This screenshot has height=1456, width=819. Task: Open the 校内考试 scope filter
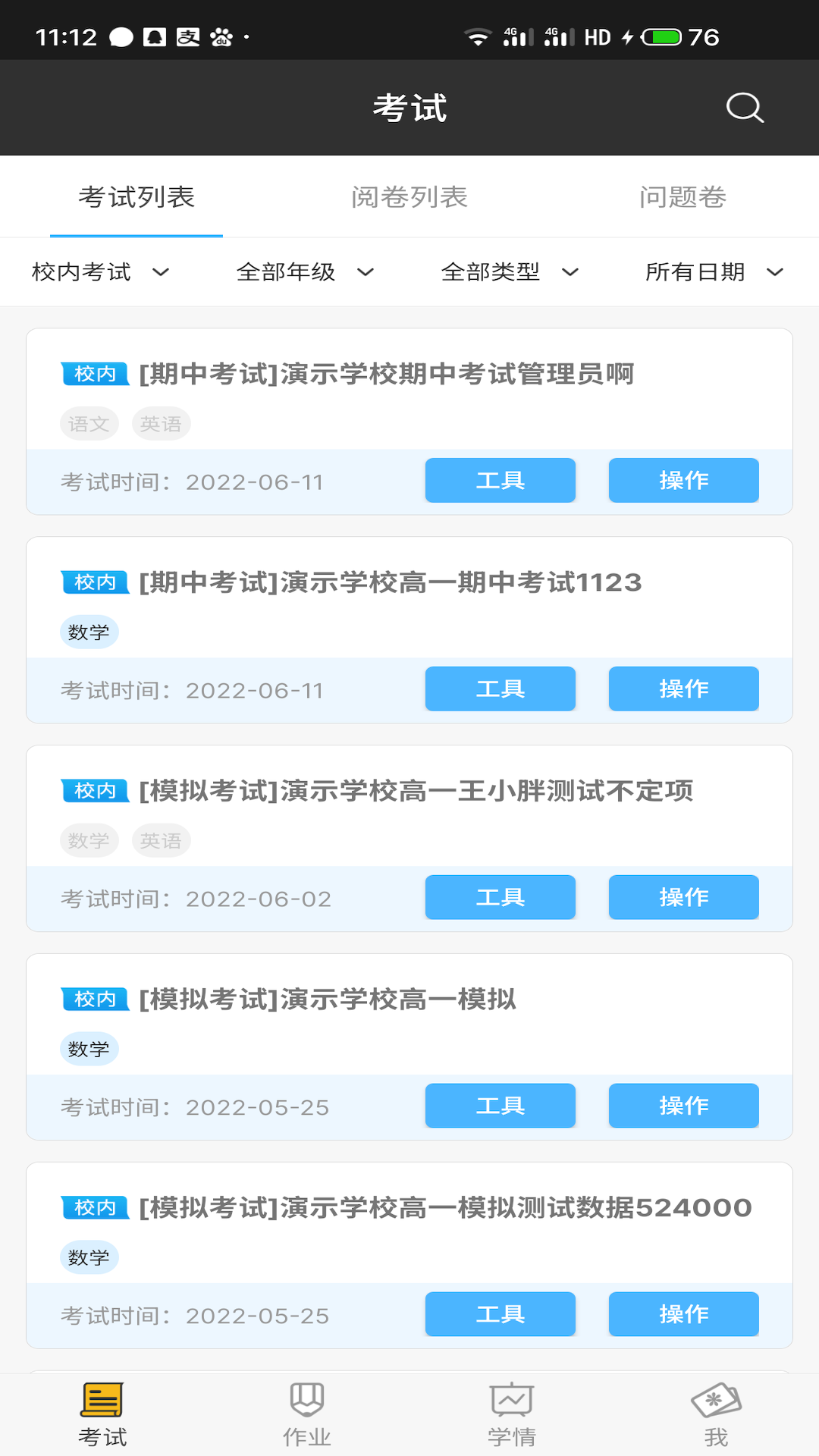tap(99, 271)
